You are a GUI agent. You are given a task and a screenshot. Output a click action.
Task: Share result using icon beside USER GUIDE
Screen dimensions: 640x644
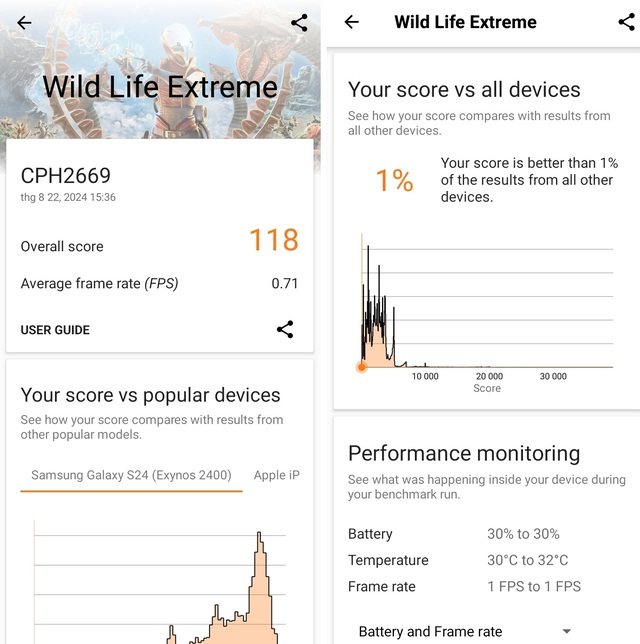[285, 329]
